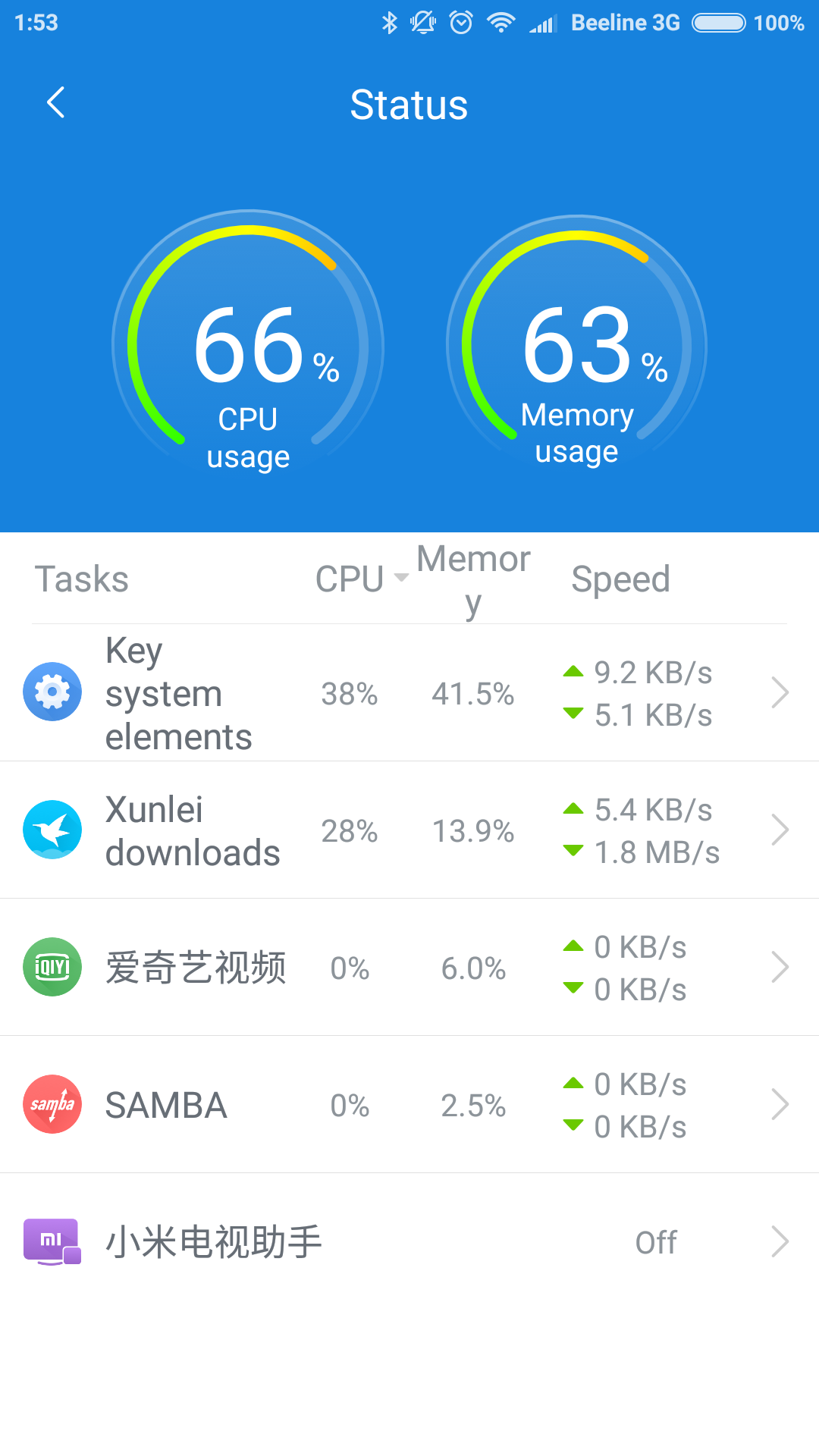Open the 爱奇艺视频 task row
This screenshot has height=1456, width=819.
tap(409, 968)
